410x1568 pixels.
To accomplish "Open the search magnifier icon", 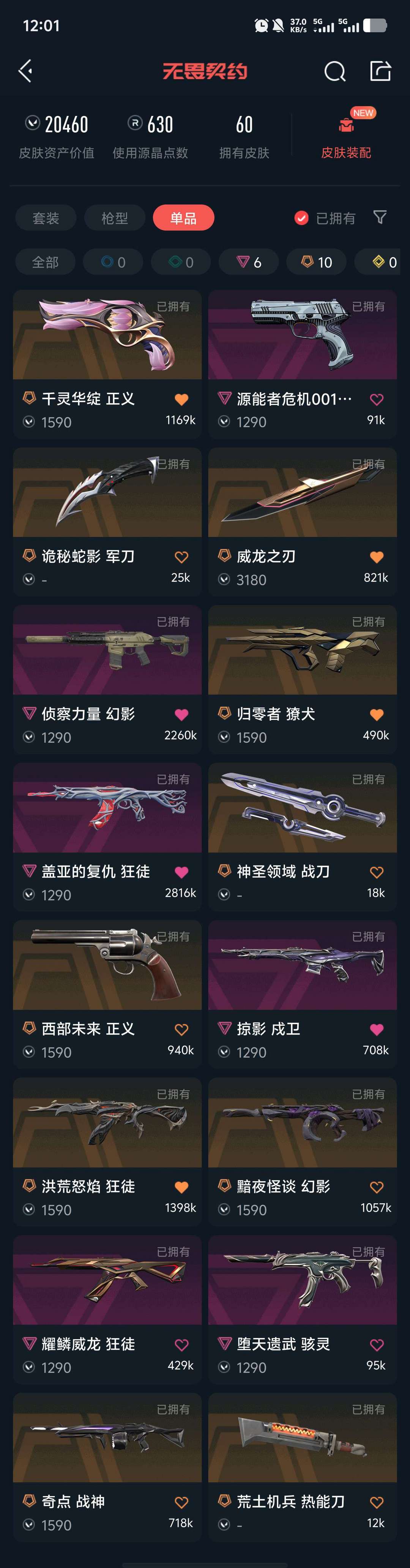I will click(334, 71).
